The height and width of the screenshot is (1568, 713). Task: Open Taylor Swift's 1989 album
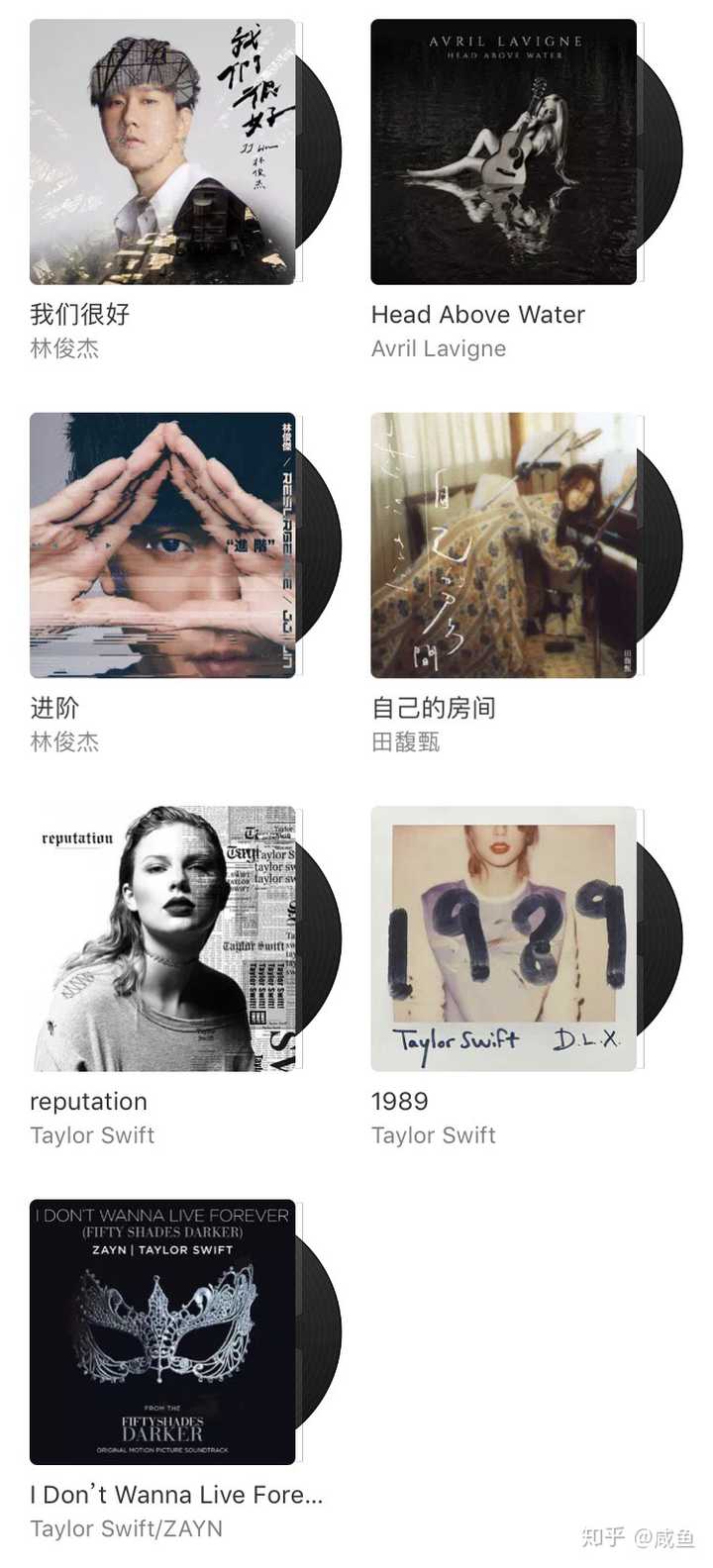point(503,938)
